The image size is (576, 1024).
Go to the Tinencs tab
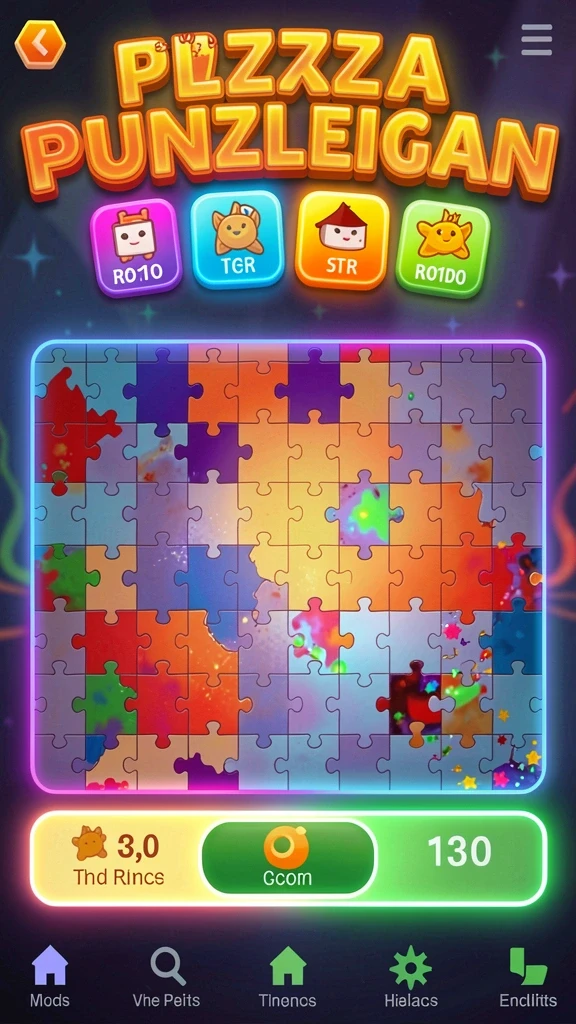click(x=287, y=976)
